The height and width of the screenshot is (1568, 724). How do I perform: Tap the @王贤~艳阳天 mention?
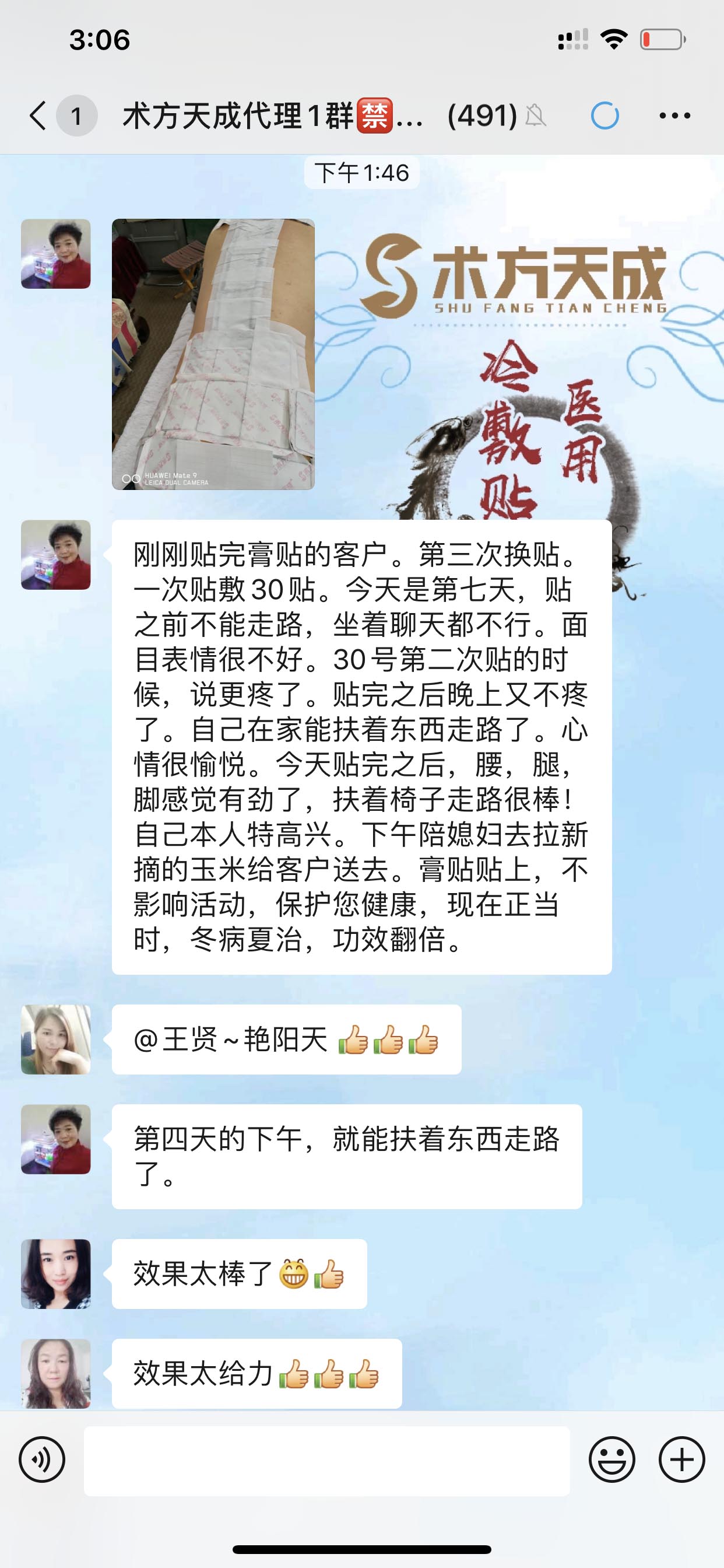(231, 1039)
